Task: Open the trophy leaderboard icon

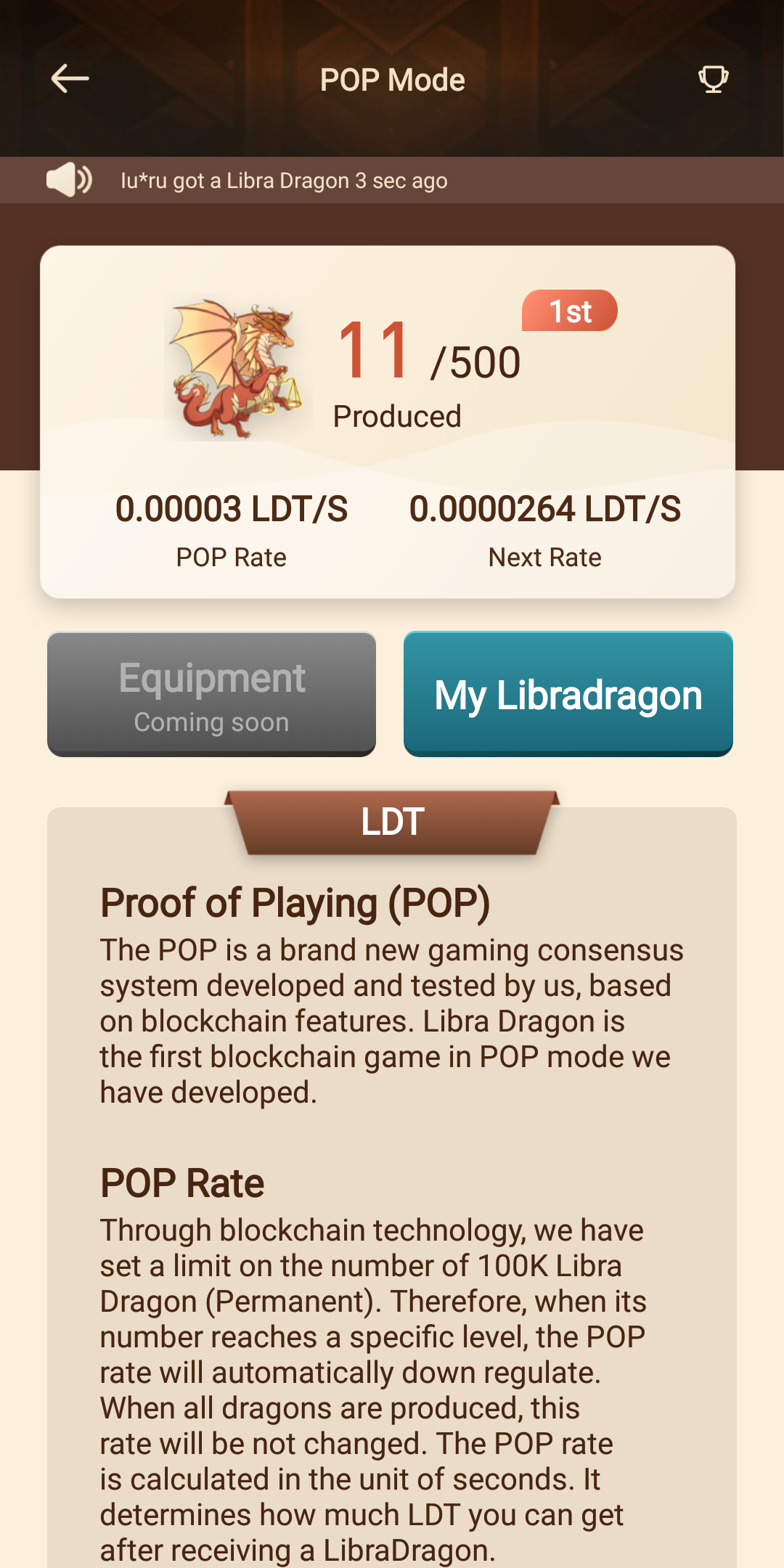Action: click(713, 78)
